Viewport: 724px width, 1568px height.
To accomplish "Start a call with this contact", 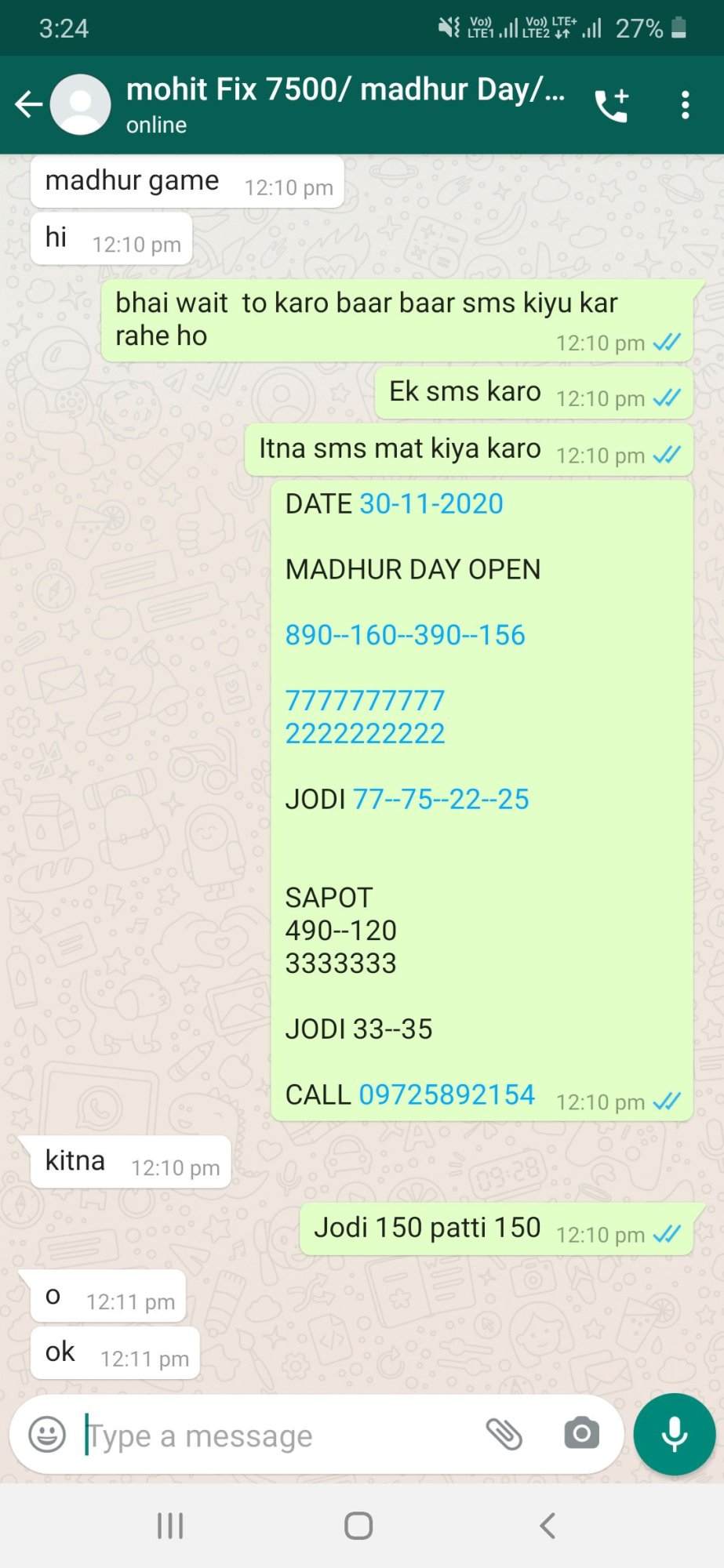I will click(x=612, y=105).
